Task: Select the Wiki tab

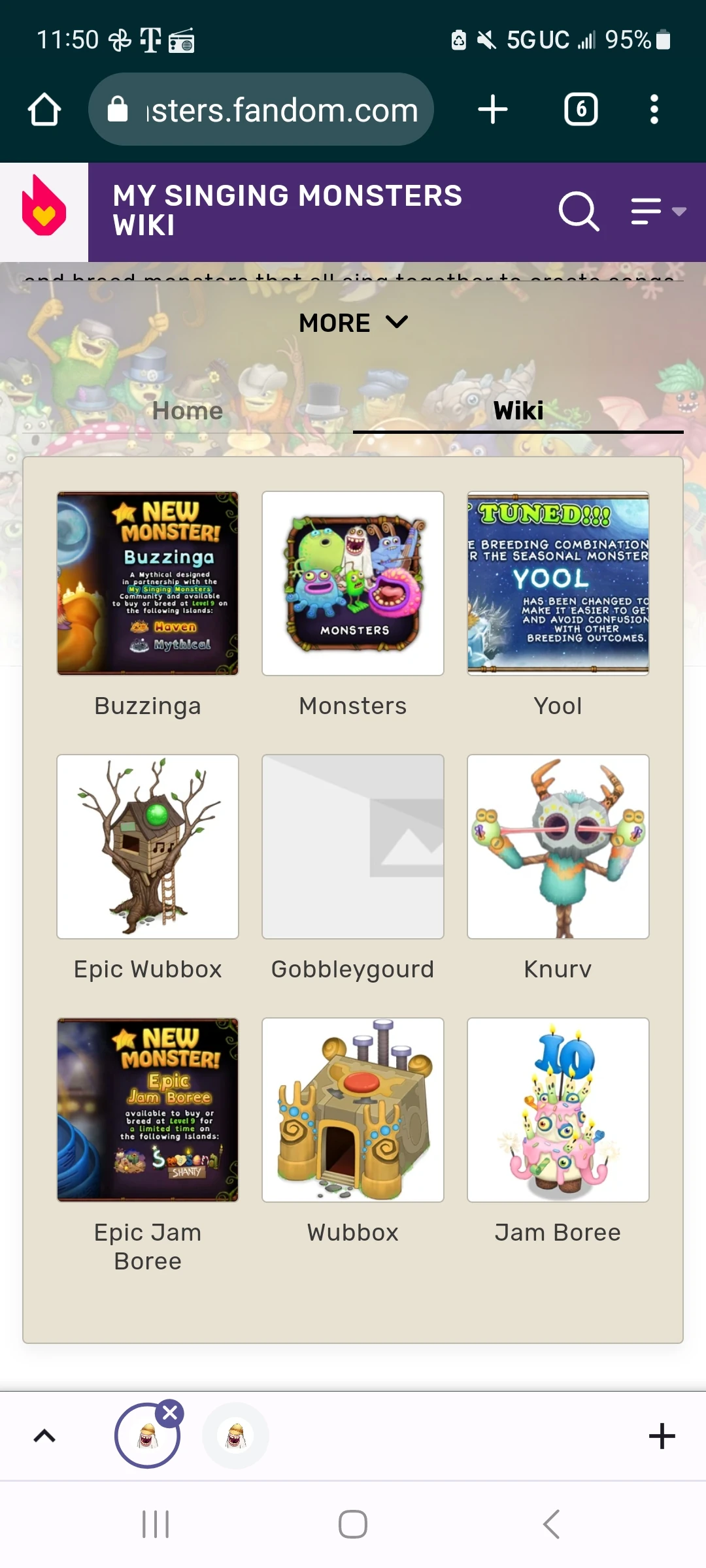Action: [x=518, y=411]
